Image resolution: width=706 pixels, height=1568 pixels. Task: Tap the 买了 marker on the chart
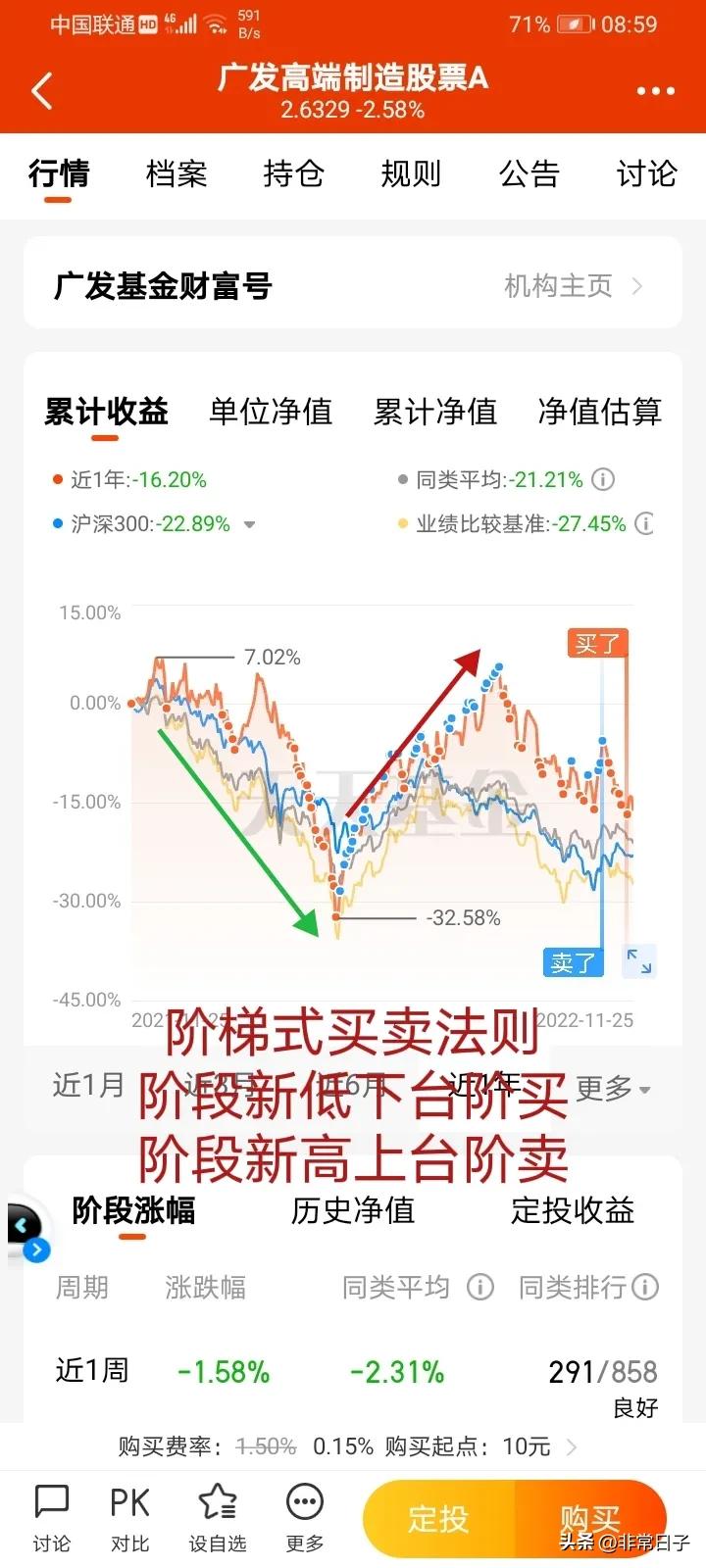pos(597,642)
